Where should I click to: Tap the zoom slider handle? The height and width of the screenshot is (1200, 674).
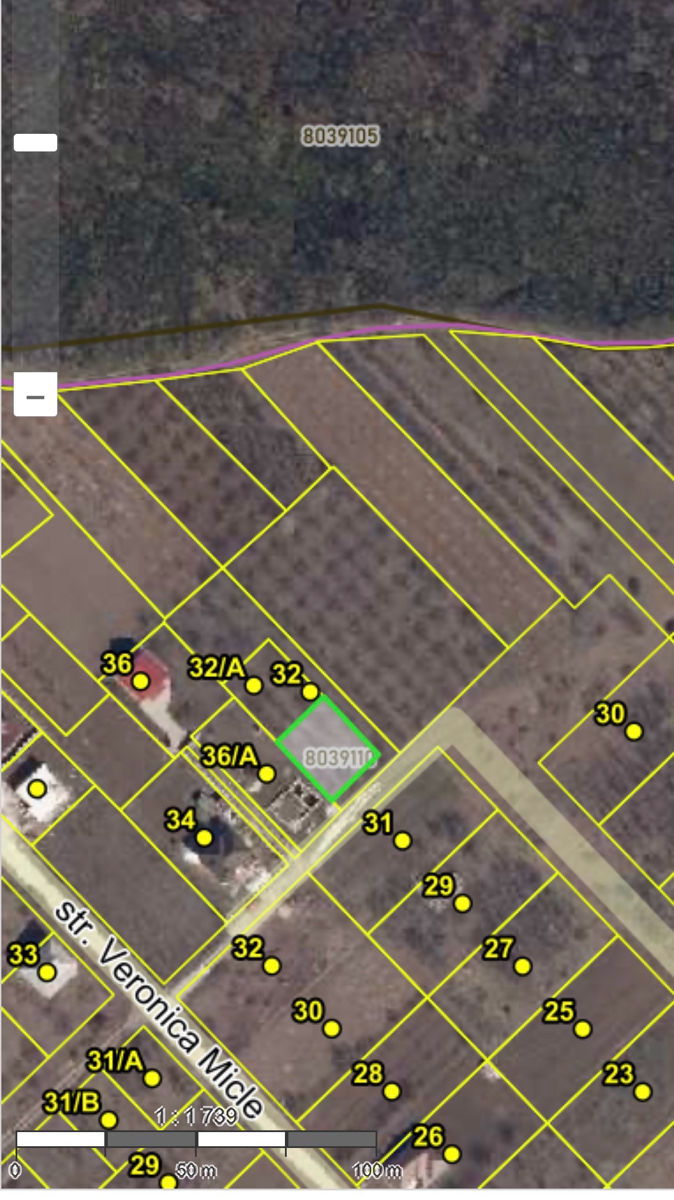tap(35, 142)
